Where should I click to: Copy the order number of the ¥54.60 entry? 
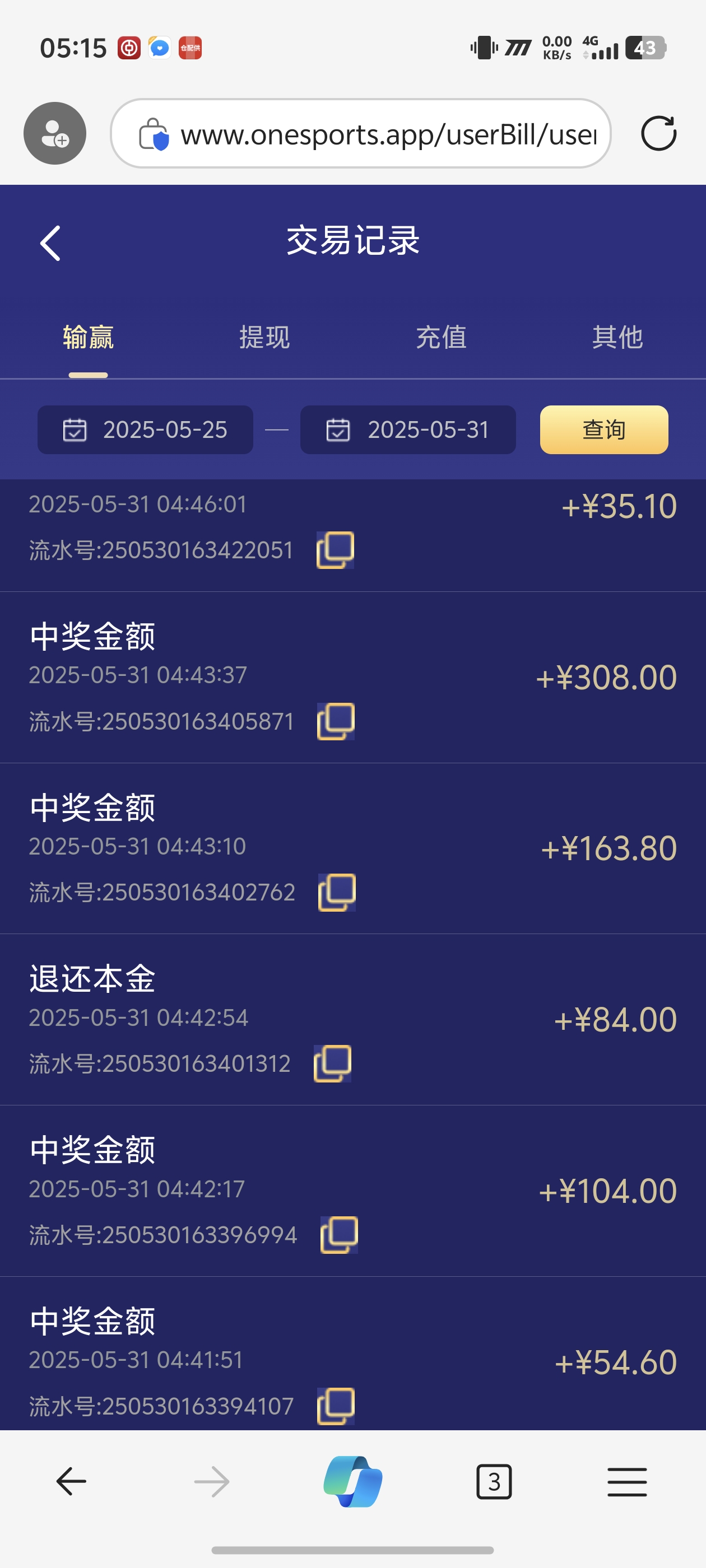(x=336, y=1406)
